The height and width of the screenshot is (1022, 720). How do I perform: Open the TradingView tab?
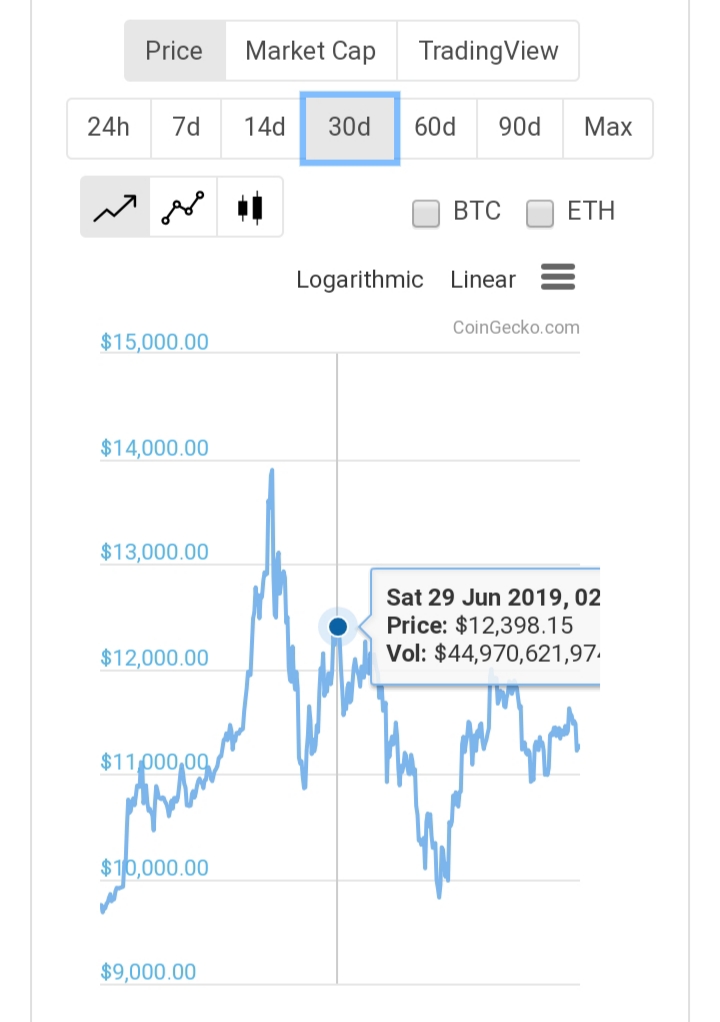tap(488, 51)
